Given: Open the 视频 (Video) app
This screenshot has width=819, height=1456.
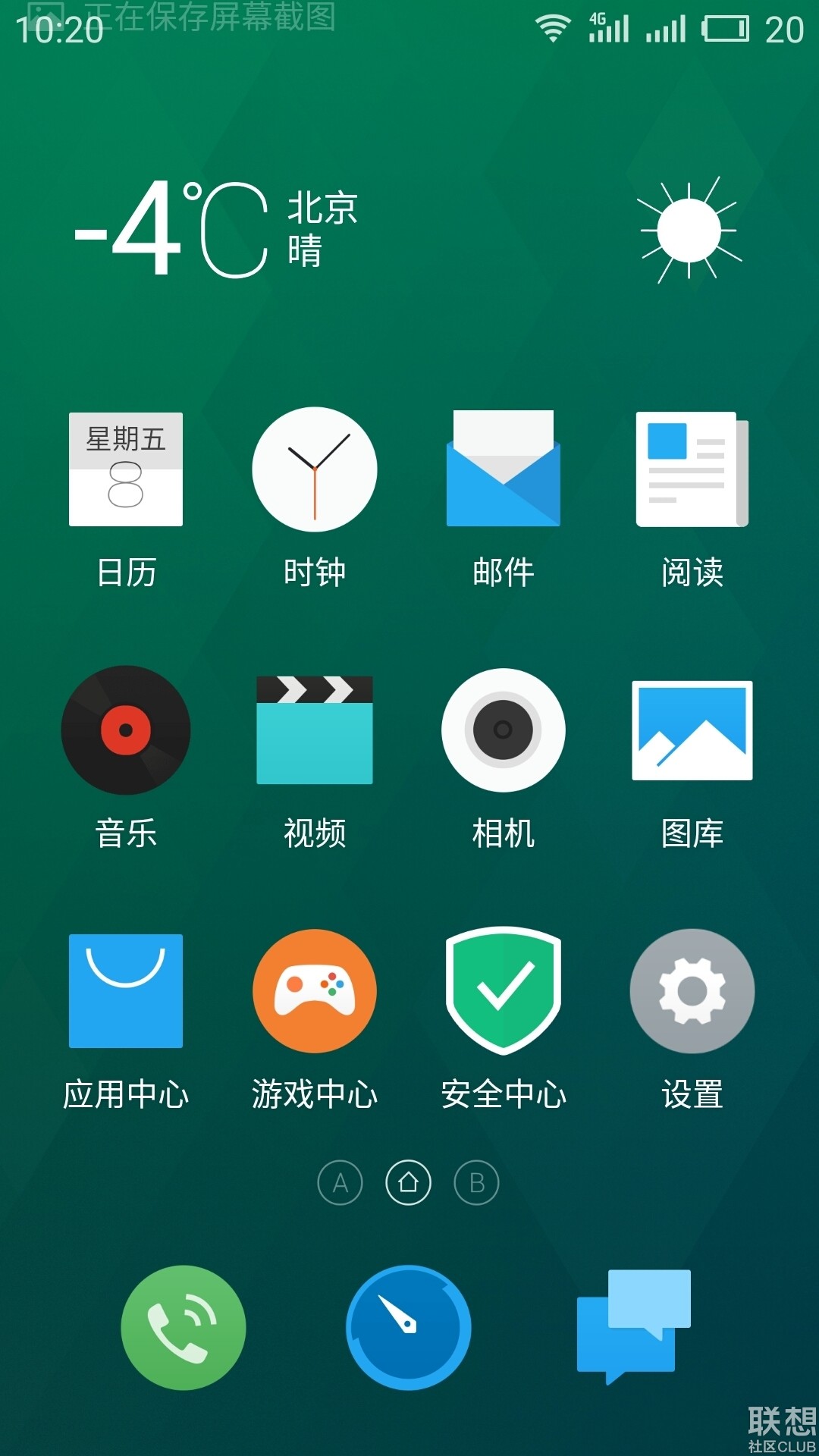Looking at the screenshot, I should coord(315,730).
